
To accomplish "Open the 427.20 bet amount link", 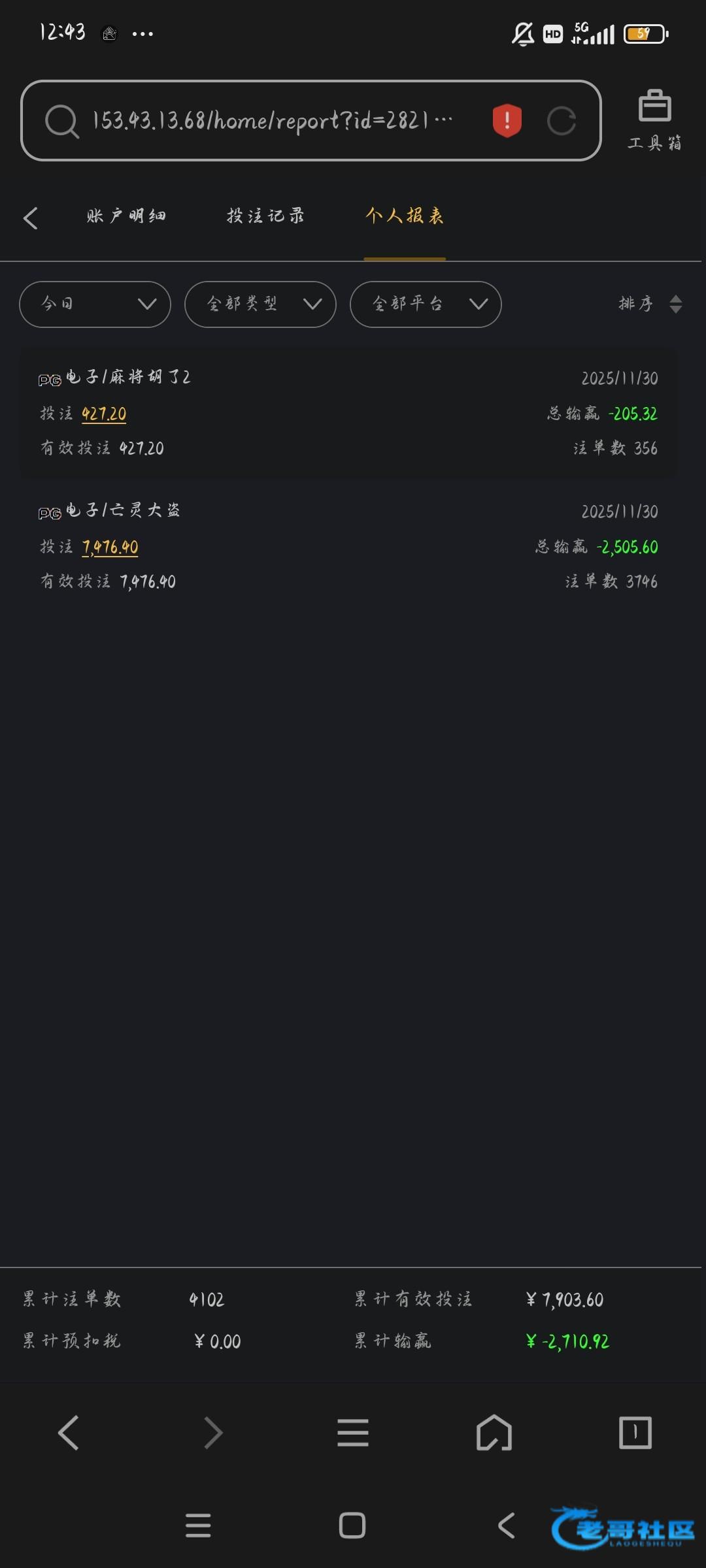I will tap(104, 414).
